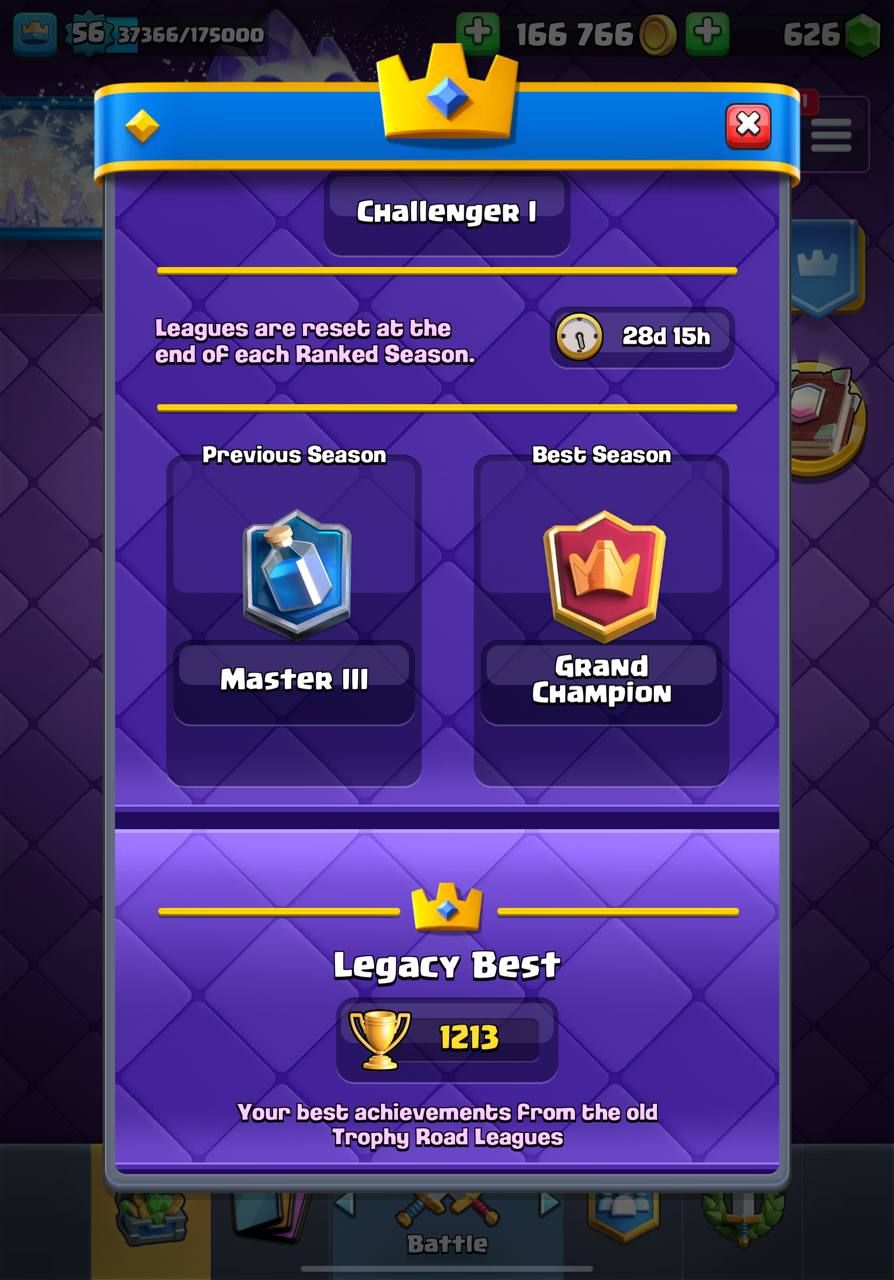
Task: Add more gems with the plus button
Action: coord(707,33)
